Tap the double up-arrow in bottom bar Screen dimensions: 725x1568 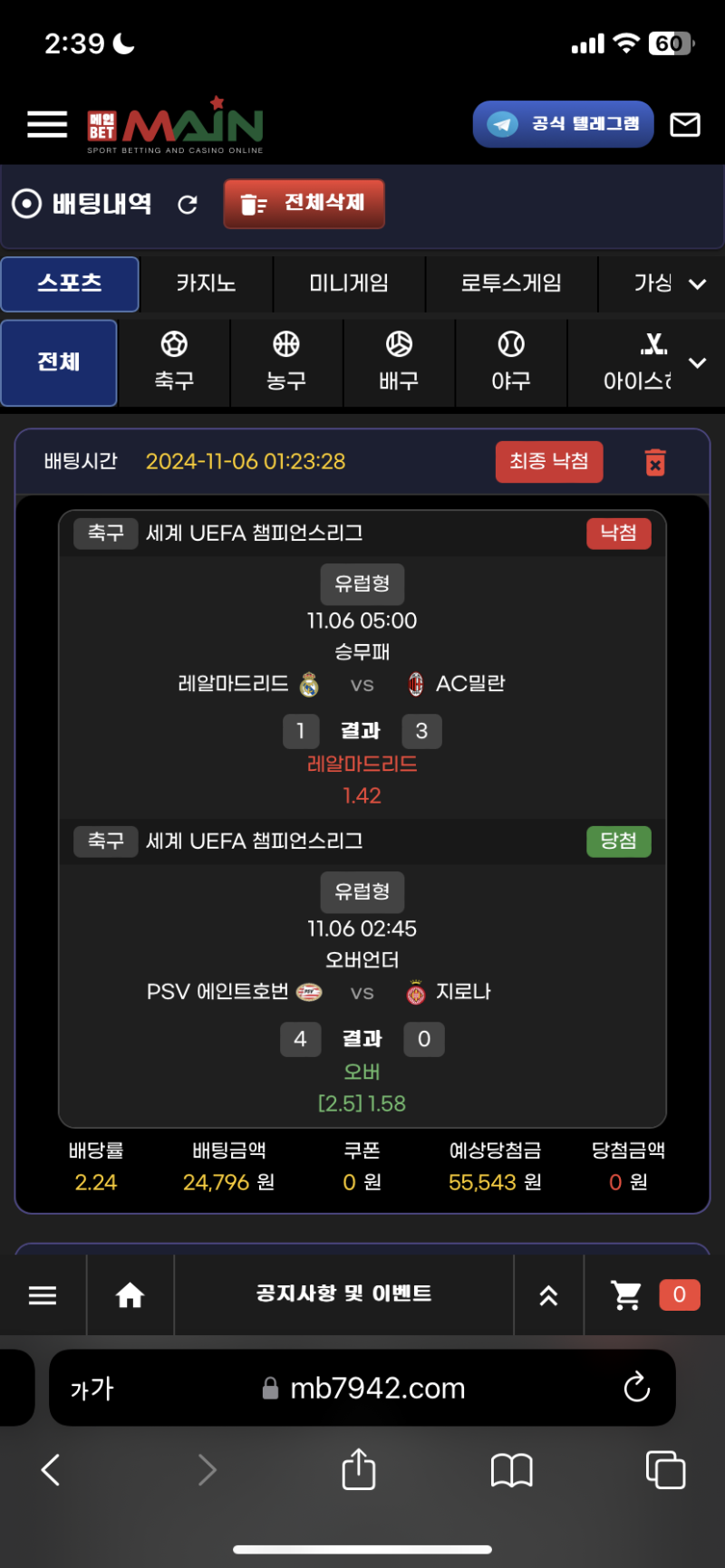(548, 1295)
